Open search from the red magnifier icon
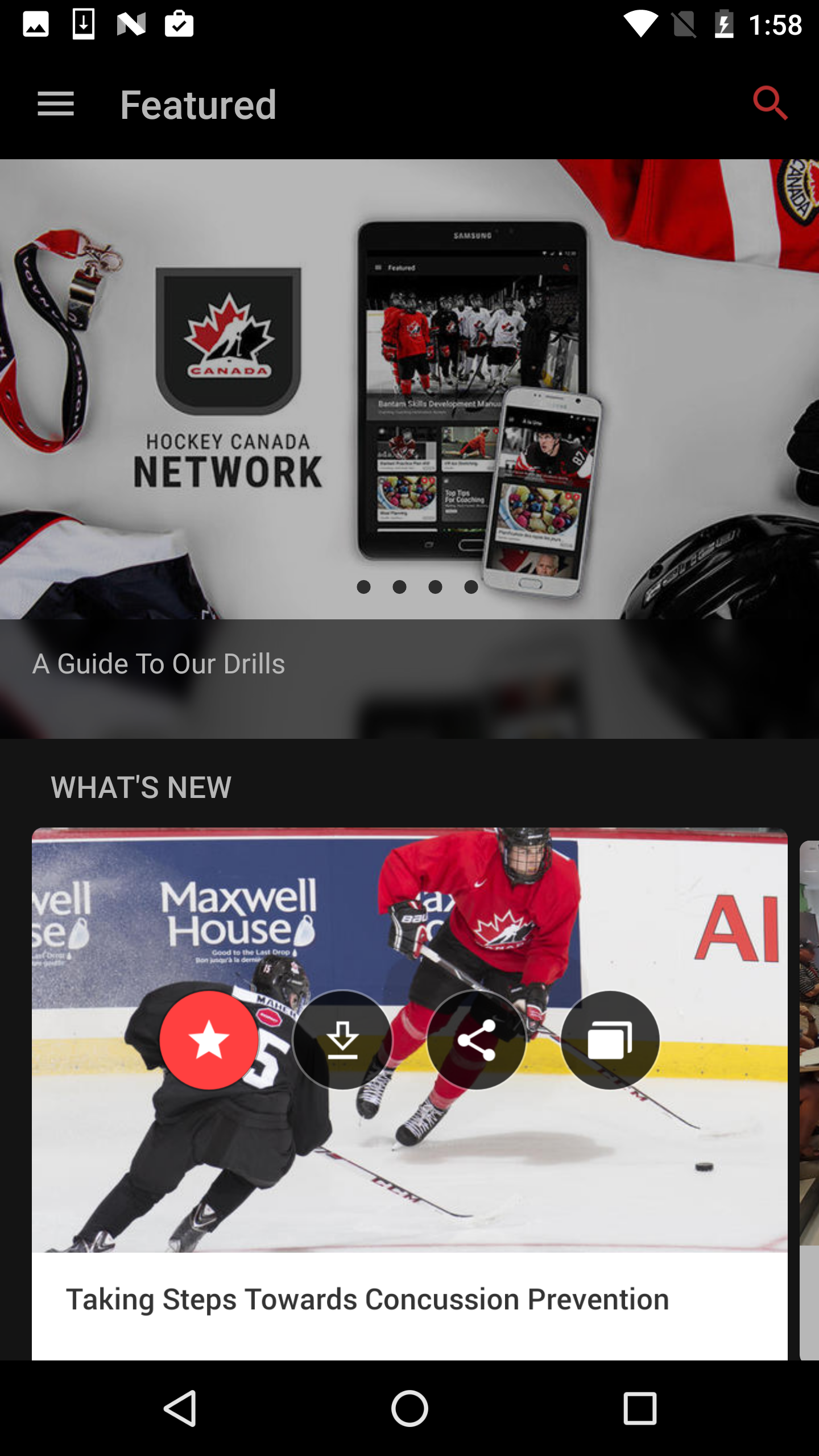Image resolution: width=819 pixels, height=1456 pixels. (770, 104)
